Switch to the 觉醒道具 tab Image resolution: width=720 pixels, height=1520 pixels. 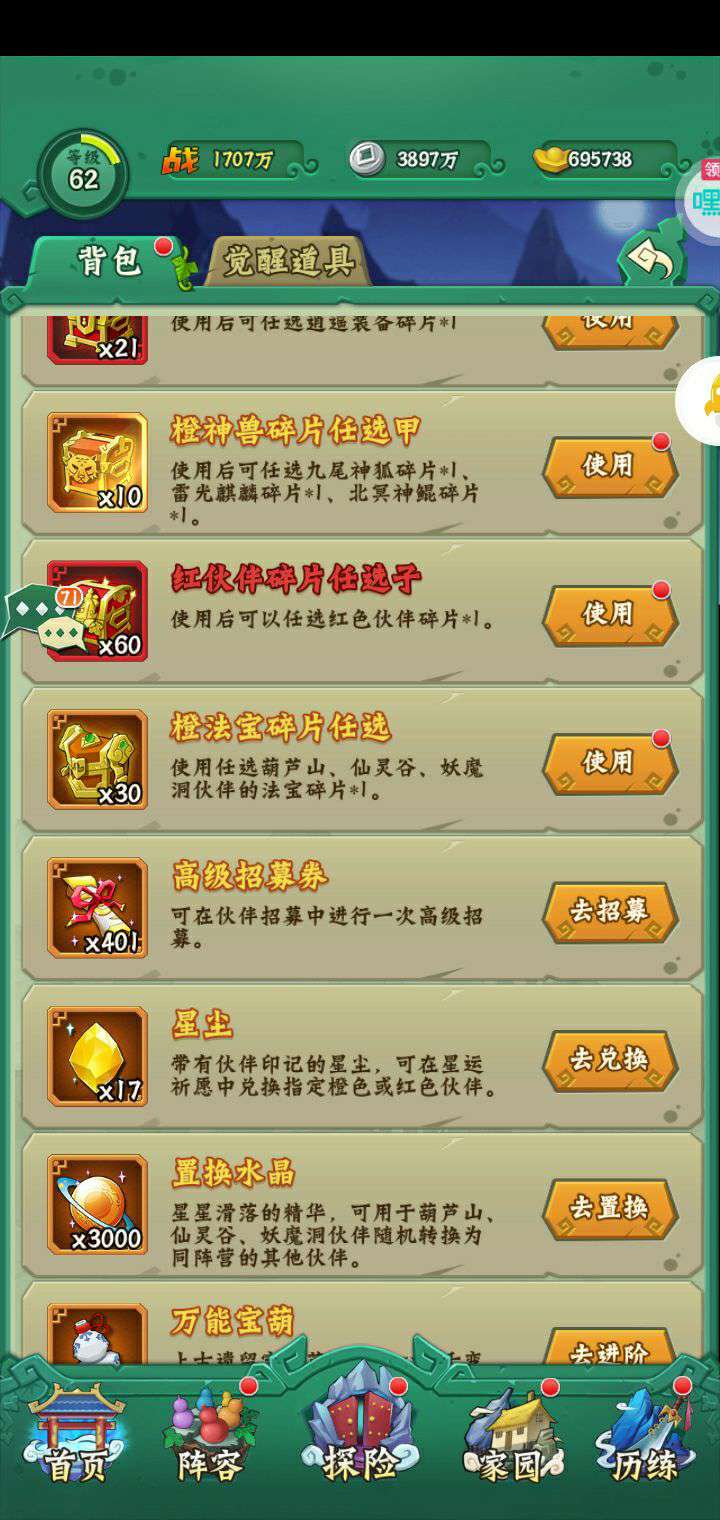(288, 262)
